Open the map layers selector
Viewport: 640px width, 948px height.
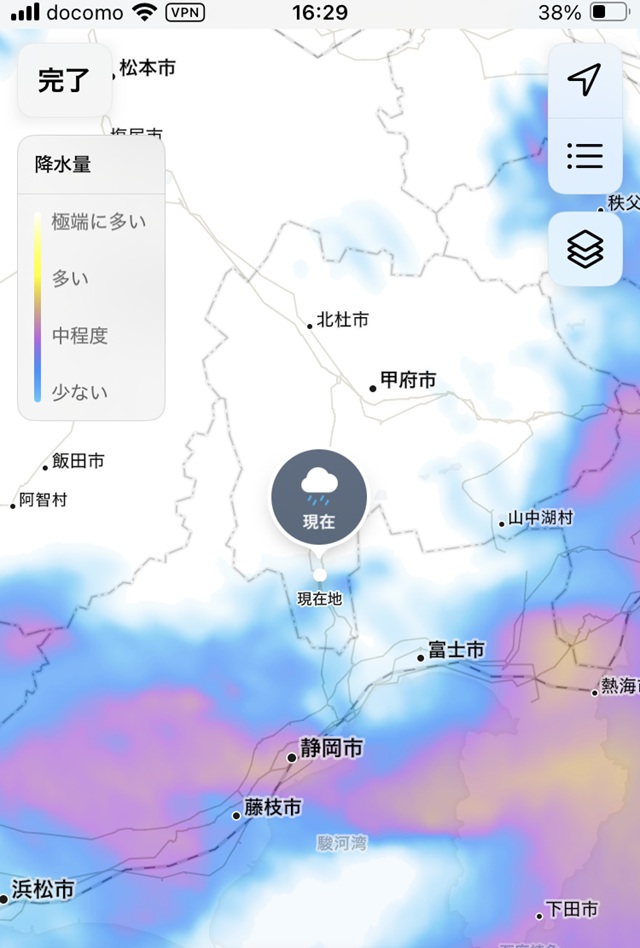585,250
